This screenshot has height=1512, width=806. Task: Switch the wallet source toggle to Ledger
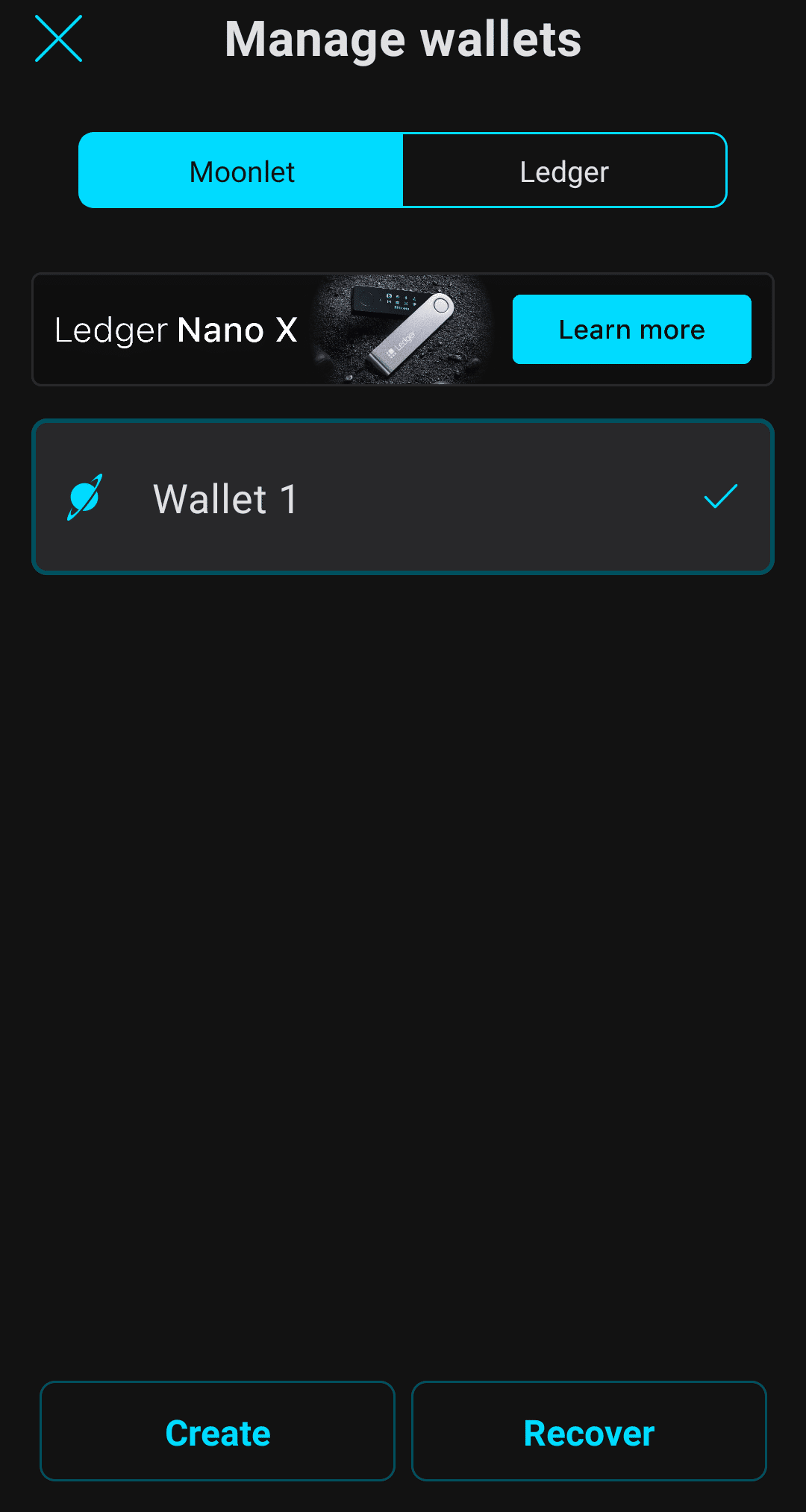tap(564, 170)
